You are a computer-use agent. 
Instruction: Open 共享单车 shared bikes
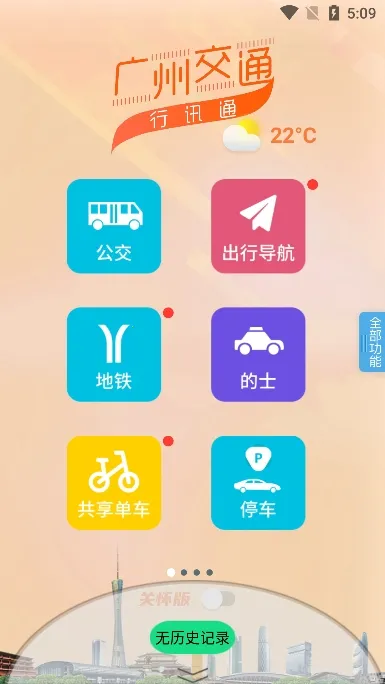114,482
